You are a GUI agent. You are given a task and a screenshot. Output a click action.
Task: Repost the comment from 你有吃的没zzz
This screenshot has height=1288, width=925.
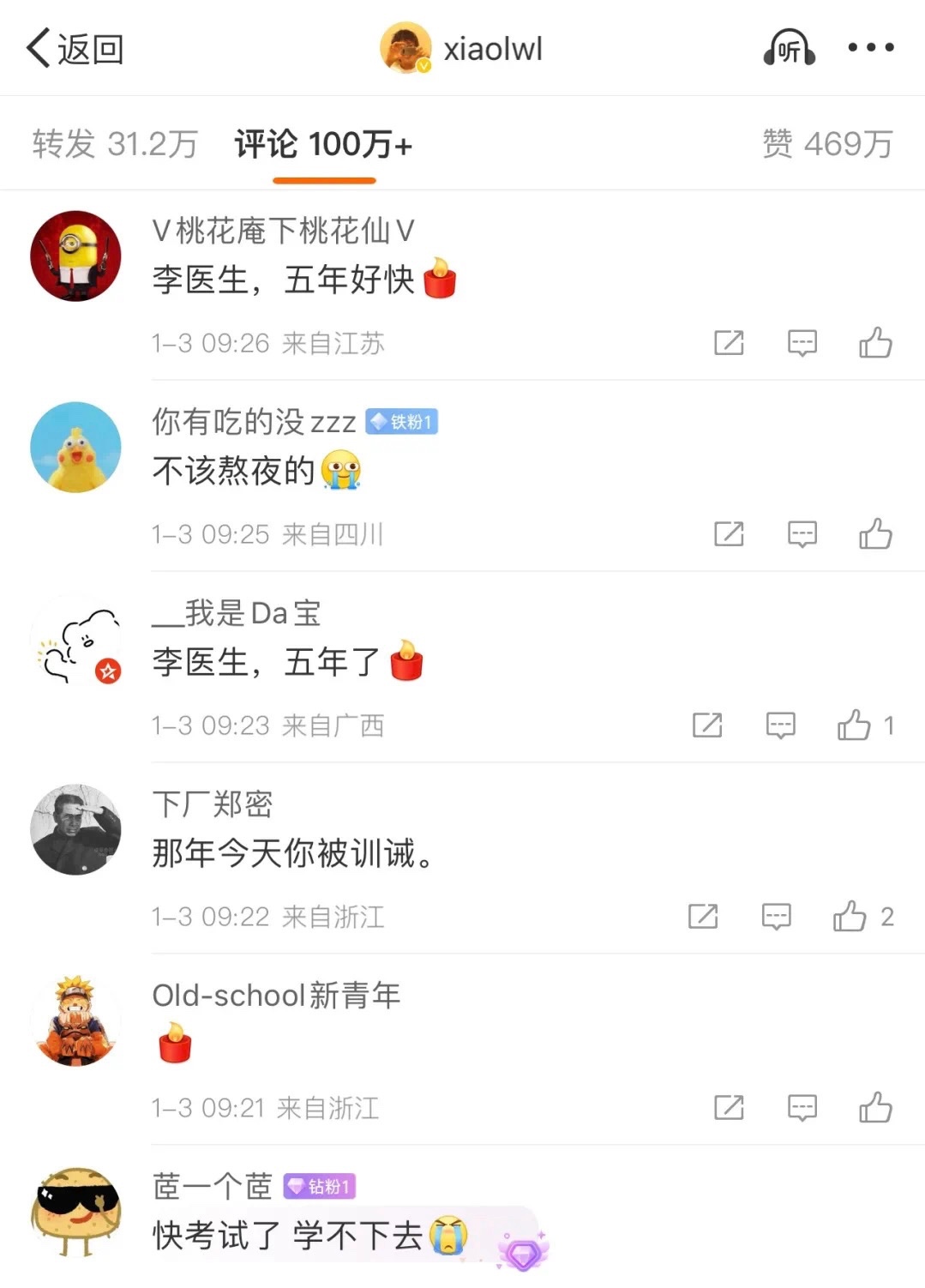[x=729, y=534]
